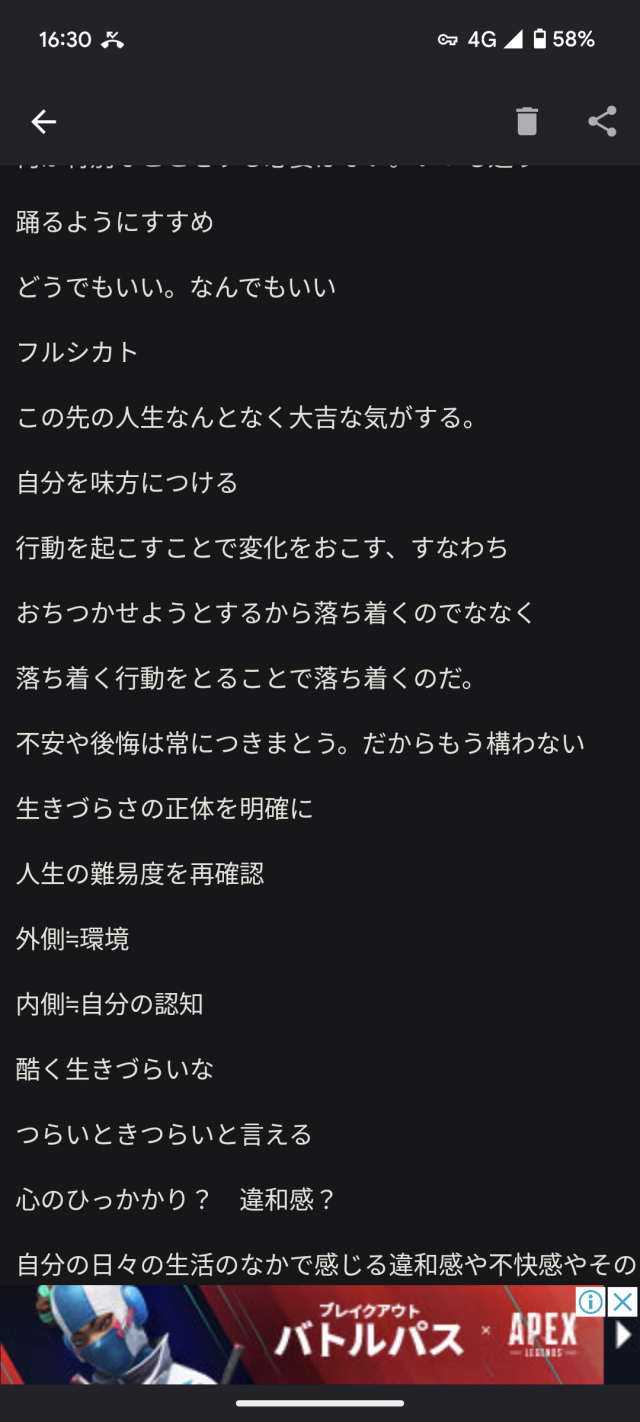Viewport: 640px width, 1422px height.
Task: Open the Apex Legends battle pass ad
Action: click(300, 1335)
